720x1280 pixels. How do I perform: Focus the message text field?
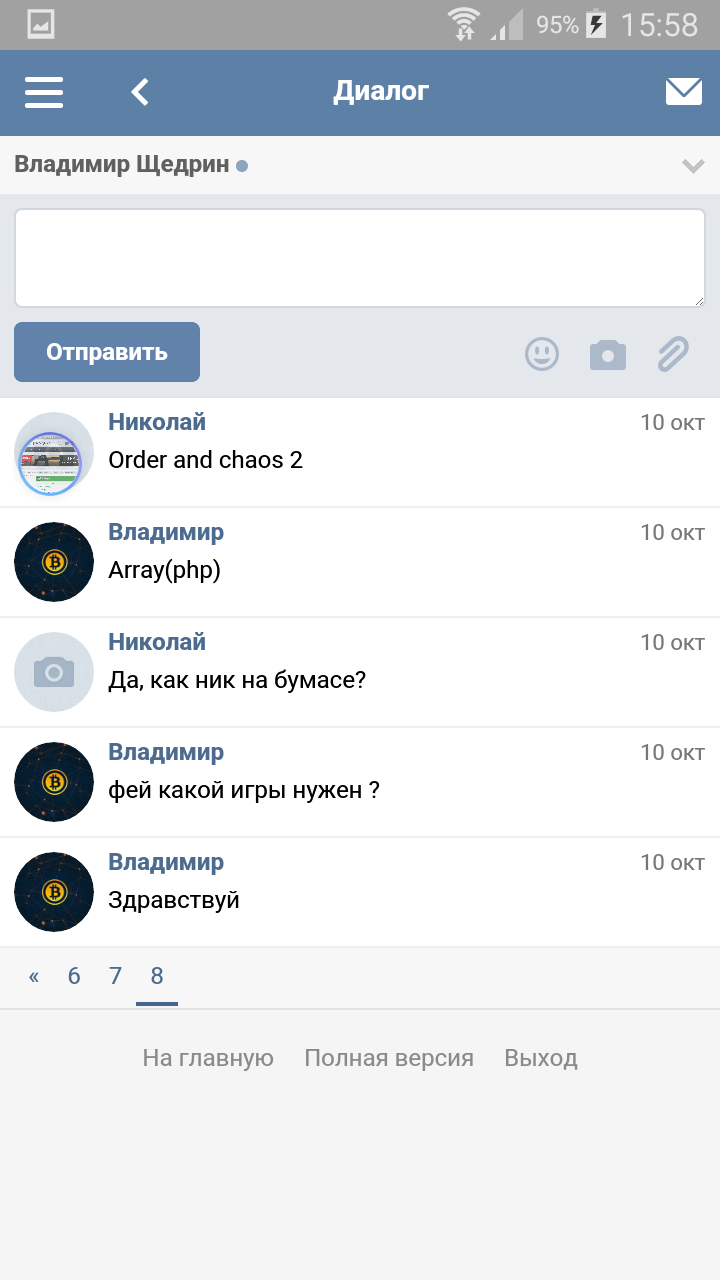(x=360, y=258)
